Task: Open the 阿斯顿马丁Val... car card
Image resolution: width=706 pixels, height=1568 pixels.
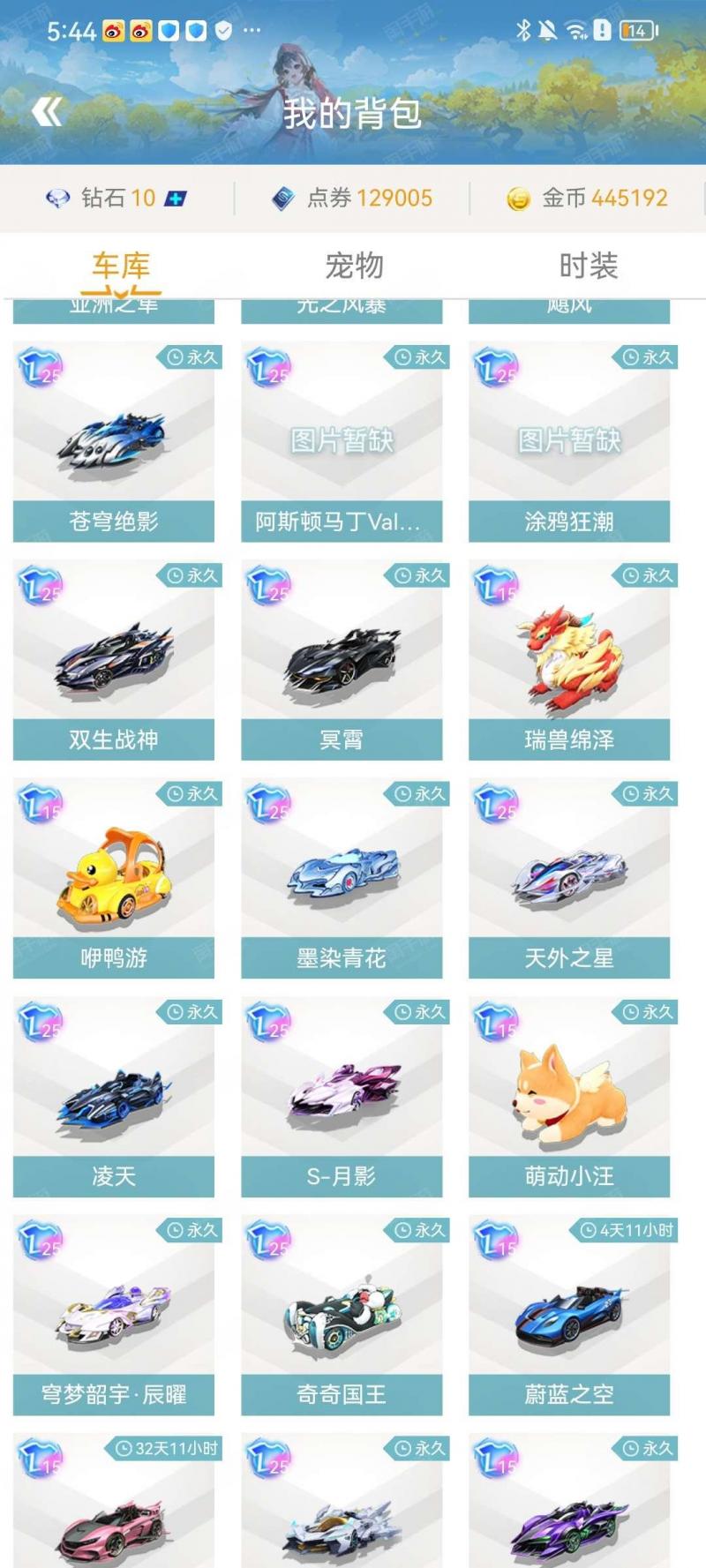Action: tap(342, 442)
